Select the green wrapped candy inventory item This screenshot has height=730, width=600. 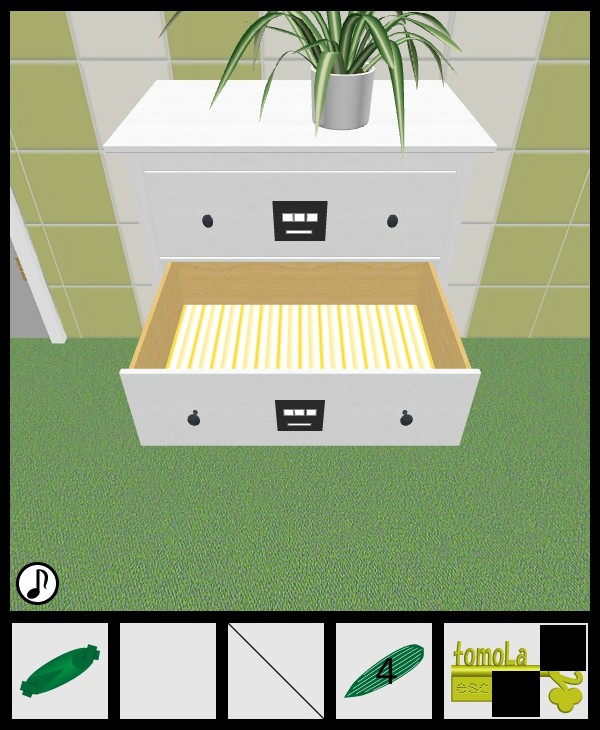pyautogui.click(x=60, y=671)
